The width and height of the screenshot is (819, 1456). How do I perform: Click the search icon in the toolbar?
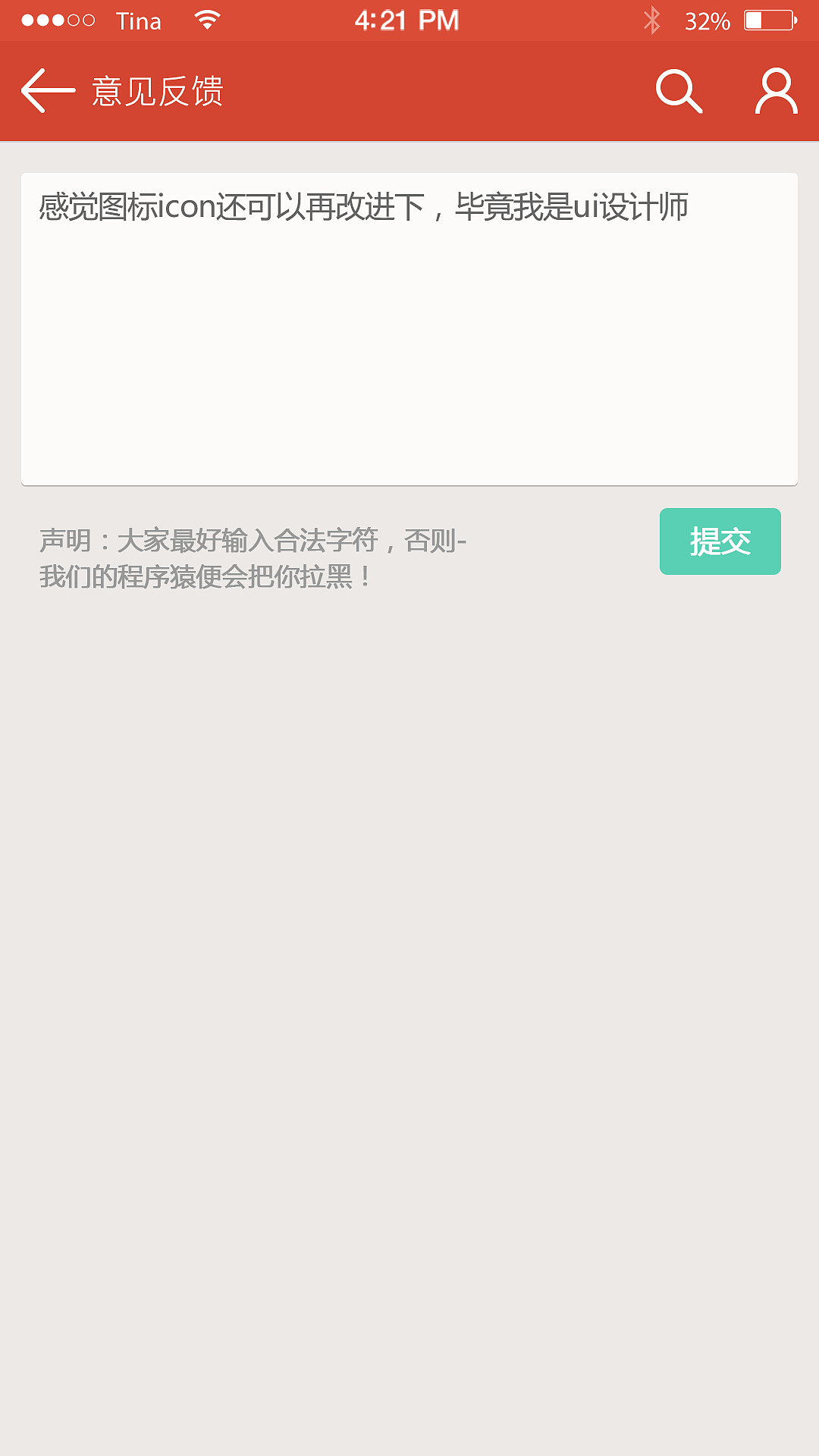(677, 90)
